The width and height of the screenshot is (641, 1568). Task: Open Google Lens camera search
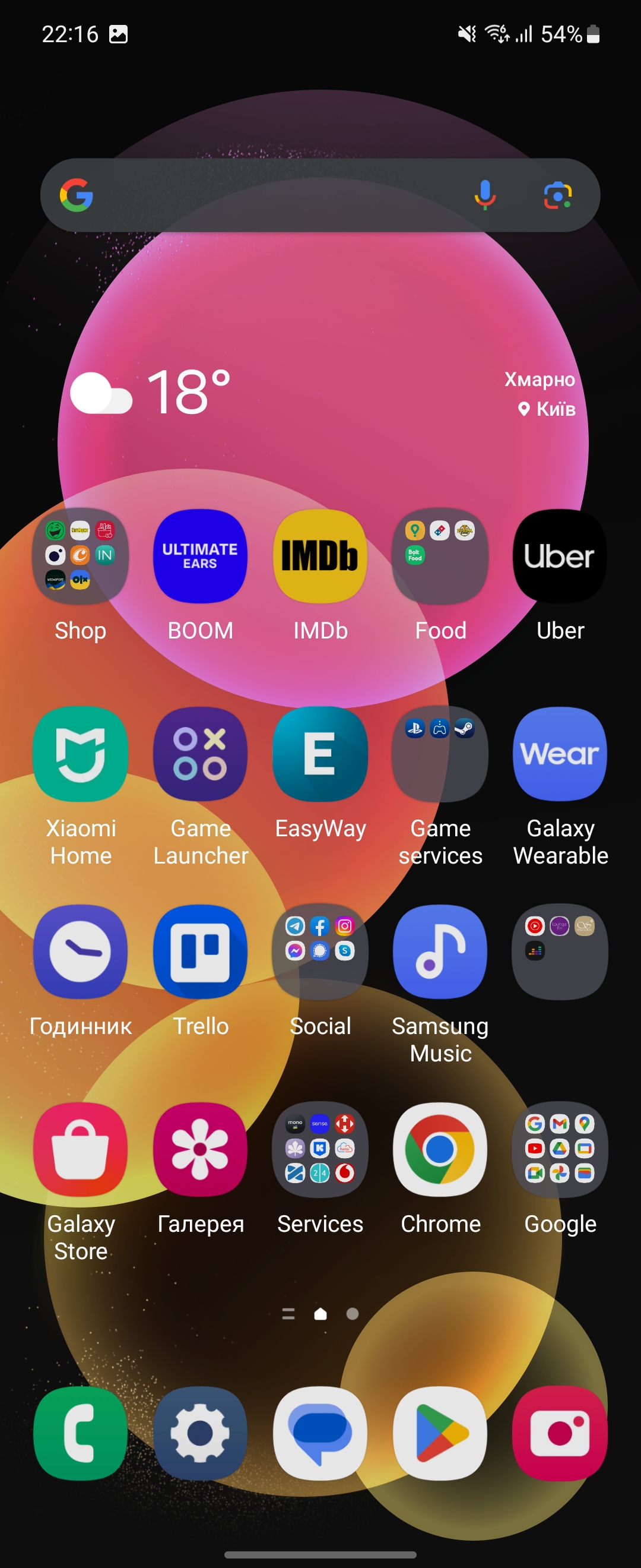coord(557,195)
